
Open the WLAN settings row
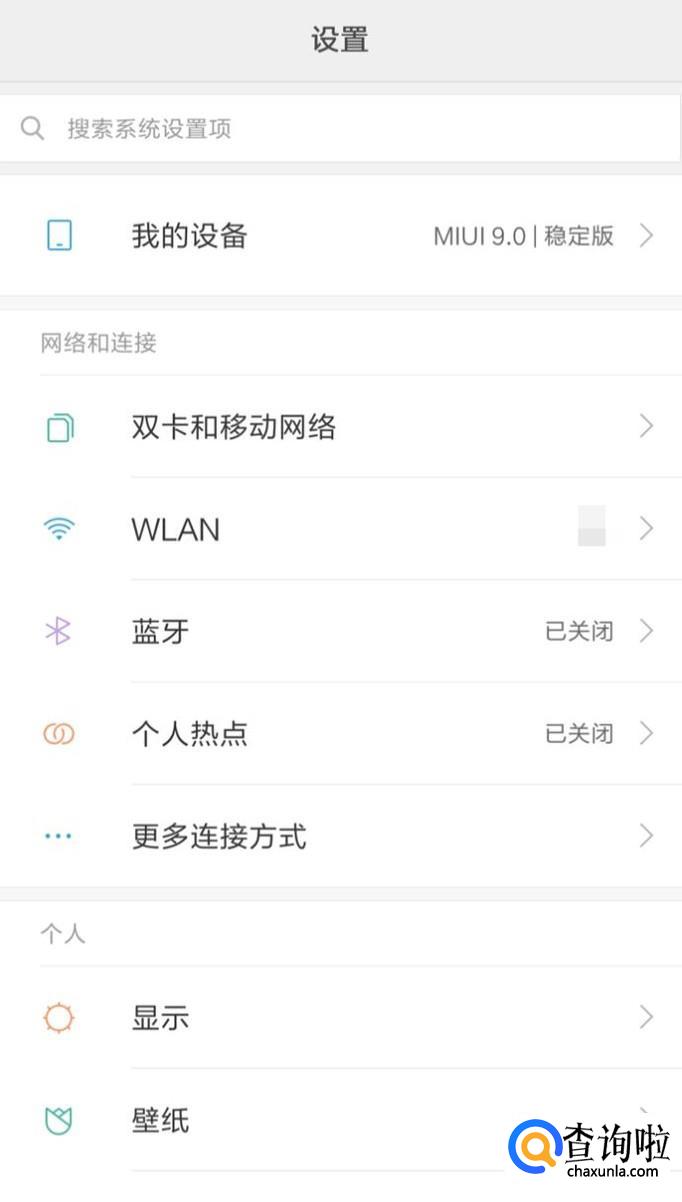[340, 529]
